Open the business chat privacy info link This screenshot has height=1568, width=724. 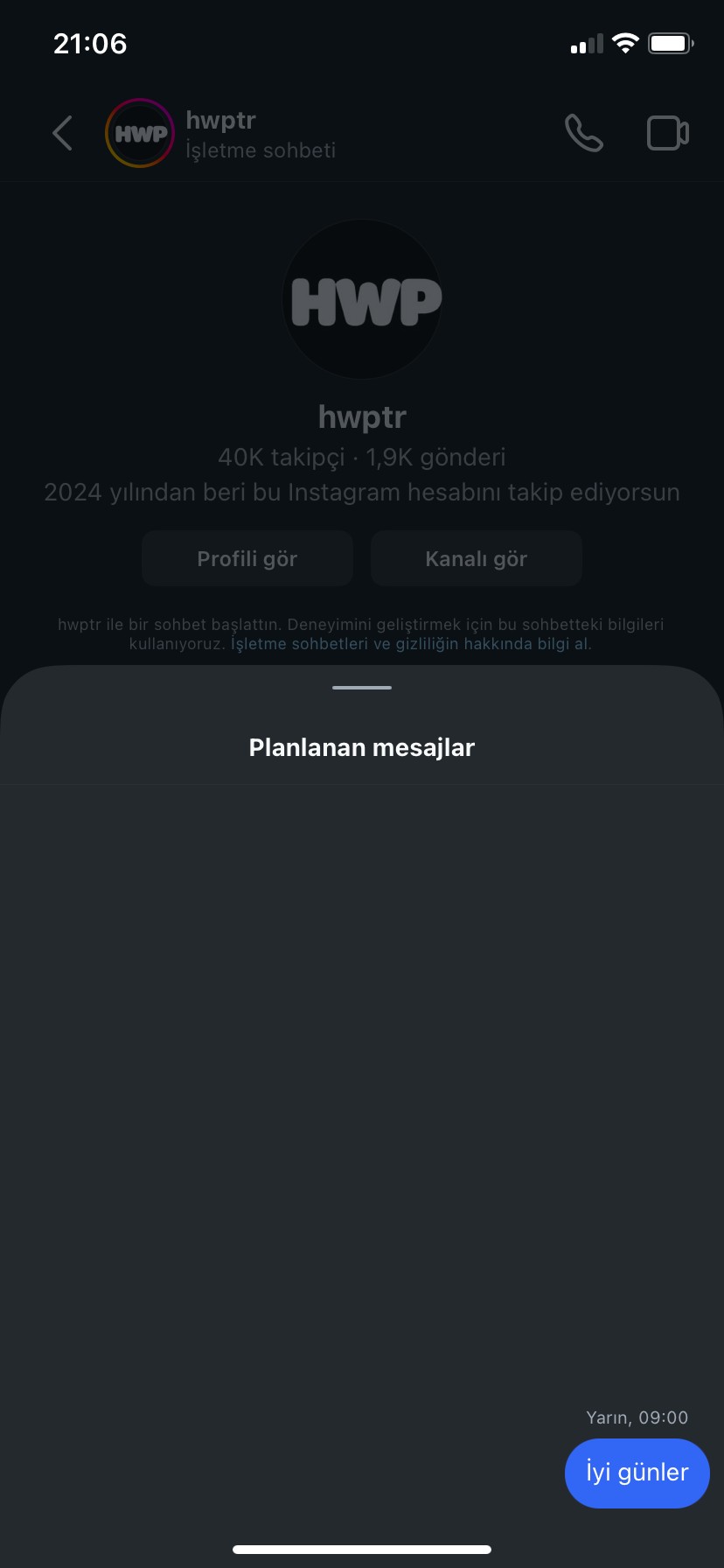pos(411,644)
